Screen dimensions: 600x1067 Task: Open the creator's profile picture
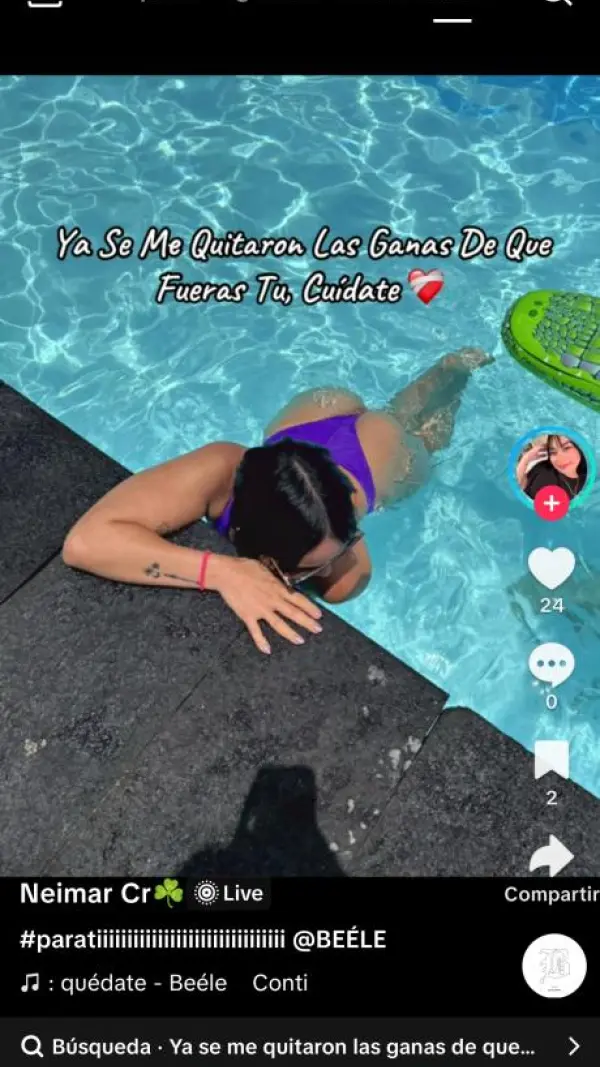[x=551, y=462]
